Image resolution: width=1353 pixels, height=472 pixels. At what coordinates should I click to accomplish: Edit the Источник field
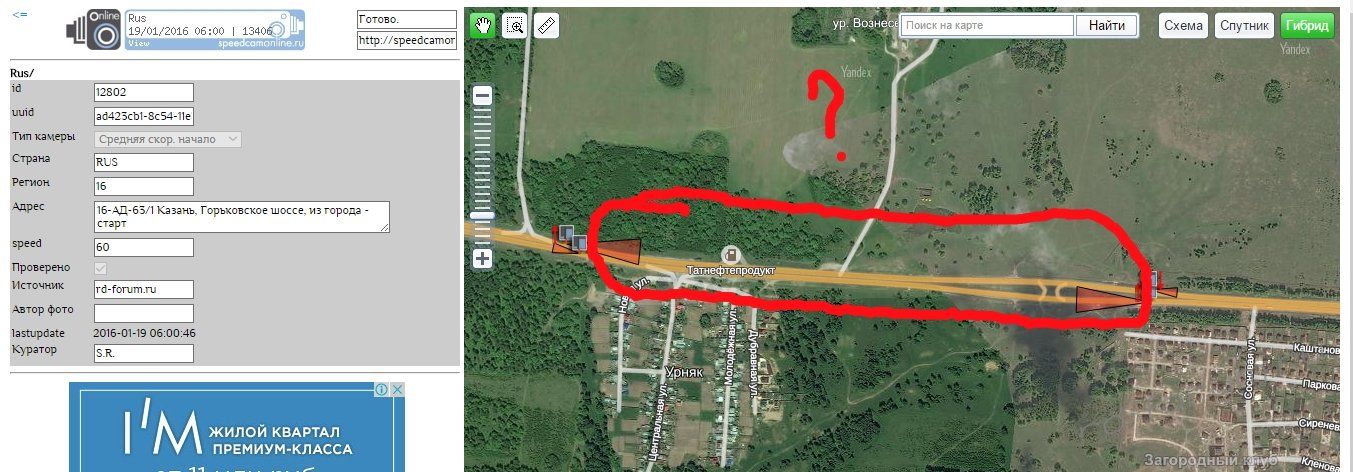click(x=143, y=289)
